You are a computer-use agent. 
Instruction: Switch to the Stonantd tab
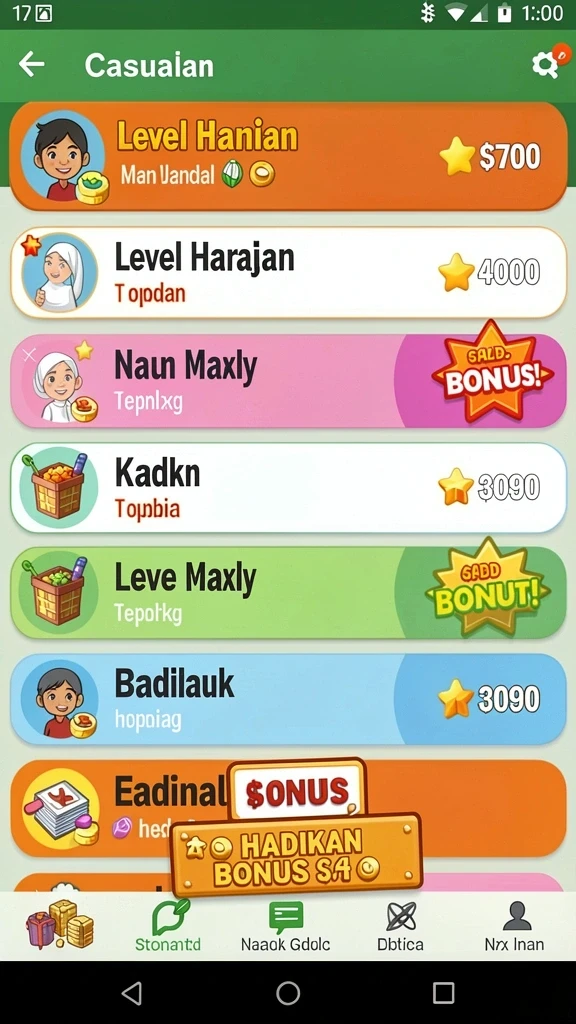point(168,926)
